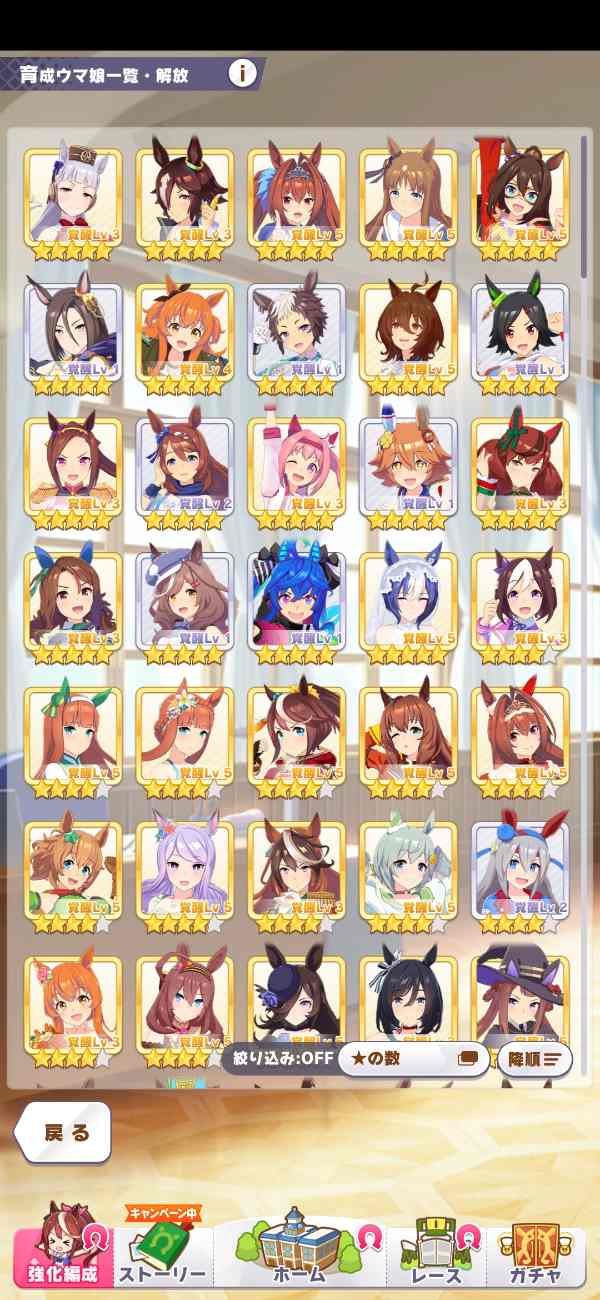
Task: Change the sort key ★の数
Action: pyautogui.click(x=413, y=1058)
